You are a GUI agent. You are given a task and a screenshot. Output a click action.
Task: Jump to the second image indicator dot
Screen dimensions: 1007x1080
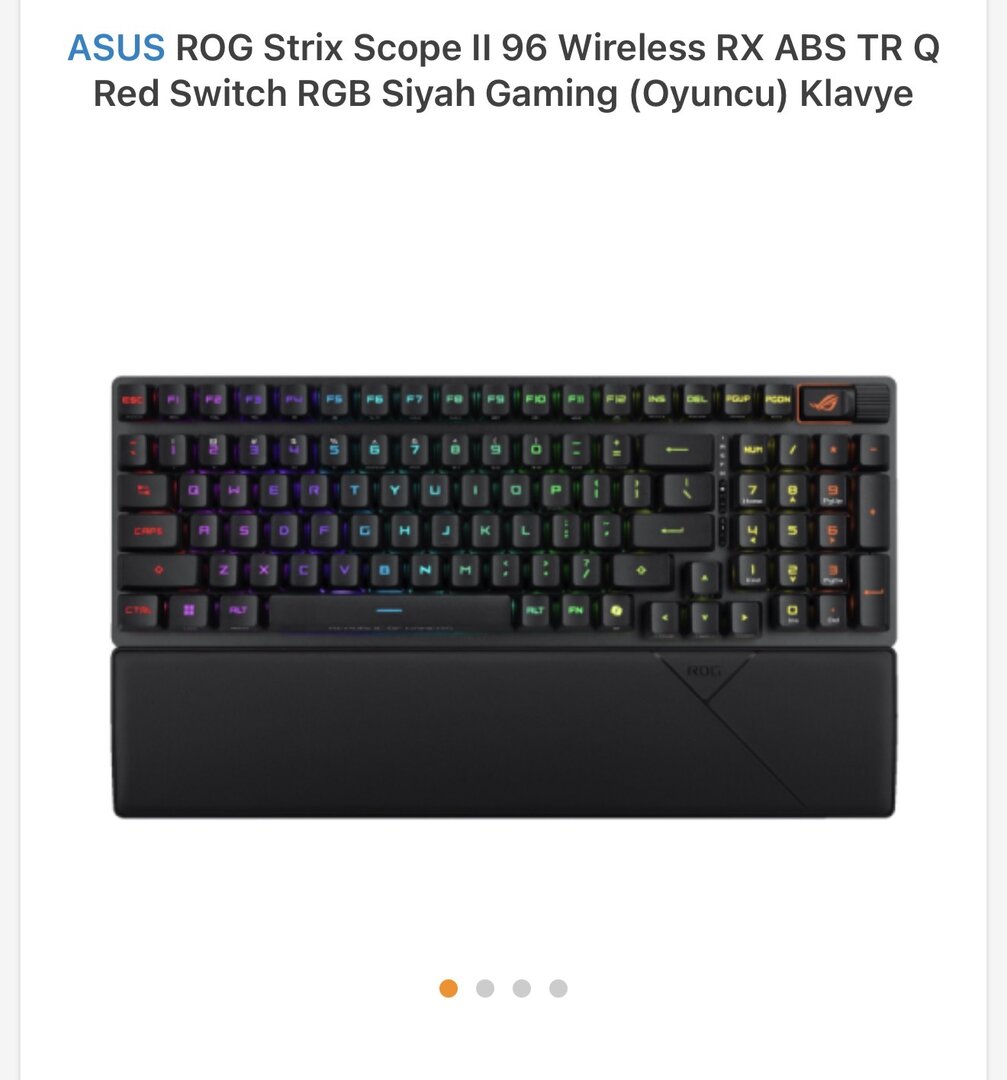485,988
